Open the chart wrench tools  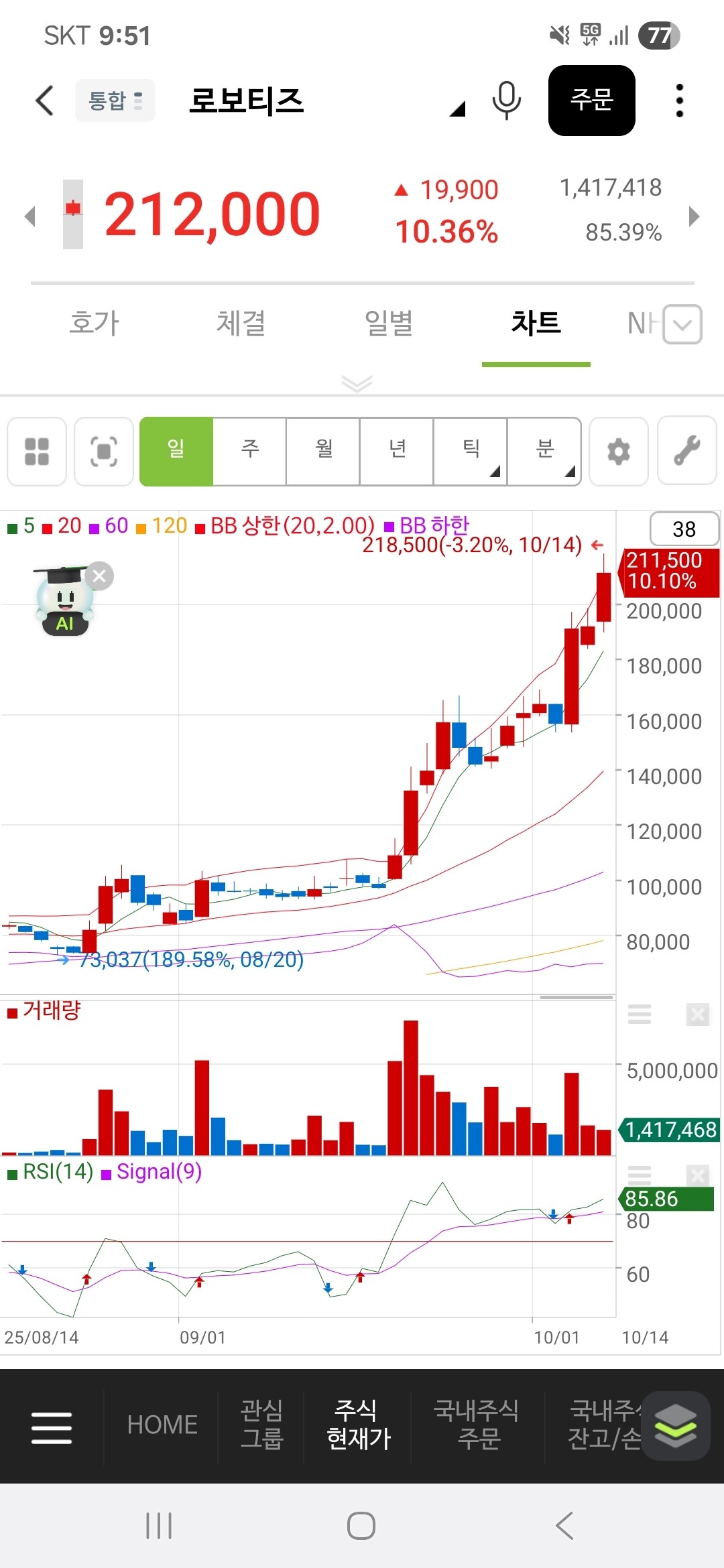tap(687, 451)
